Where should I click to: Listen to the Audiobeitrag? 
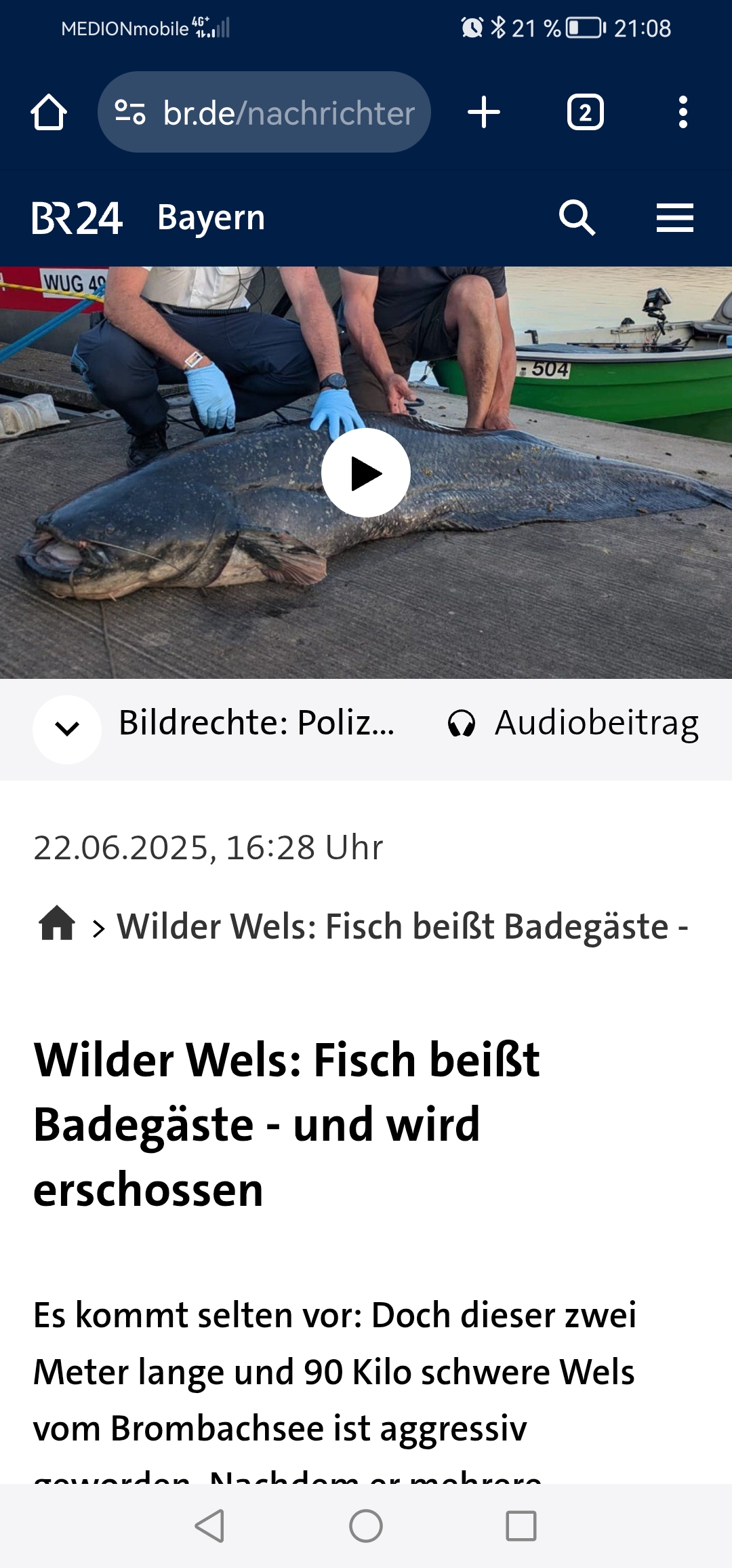coord(573,723)
